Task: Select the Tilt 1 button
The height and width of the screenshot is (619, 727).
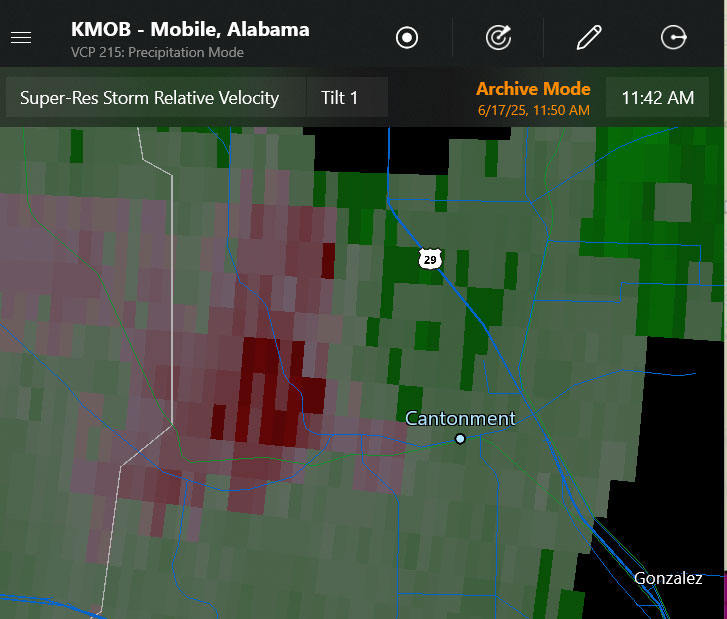Action: pyautogui.click(x=340, y=98)
